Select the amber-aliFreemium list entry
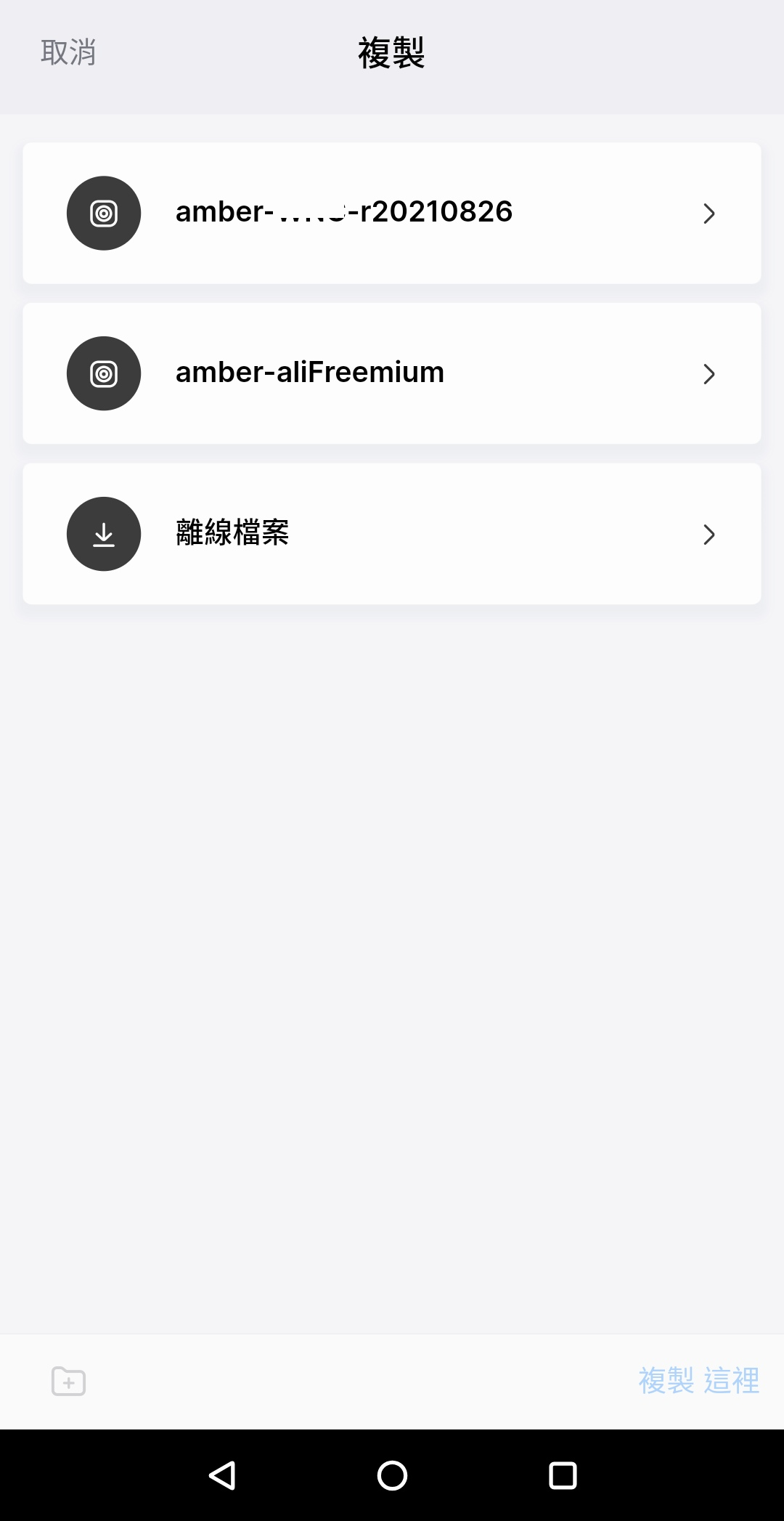This screenshot has width=784, height=1521. pos(392,373)
